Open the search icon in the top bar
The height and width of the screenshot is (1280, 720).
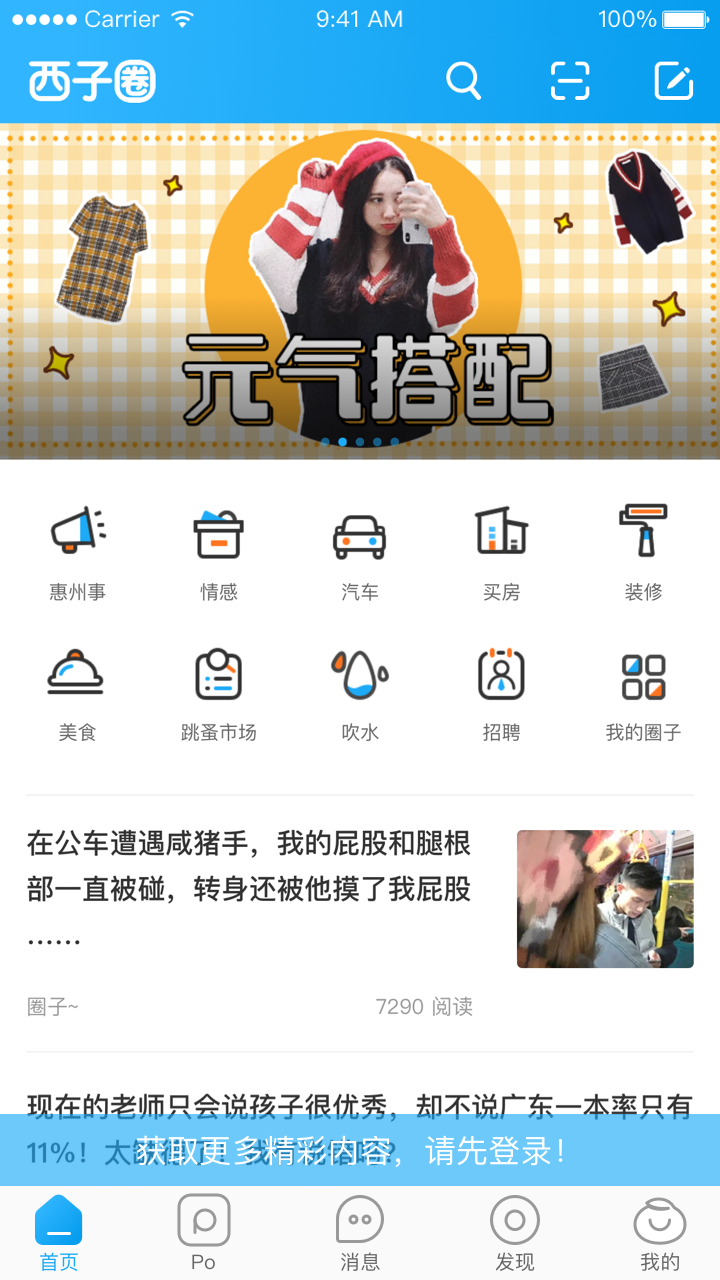463,81
